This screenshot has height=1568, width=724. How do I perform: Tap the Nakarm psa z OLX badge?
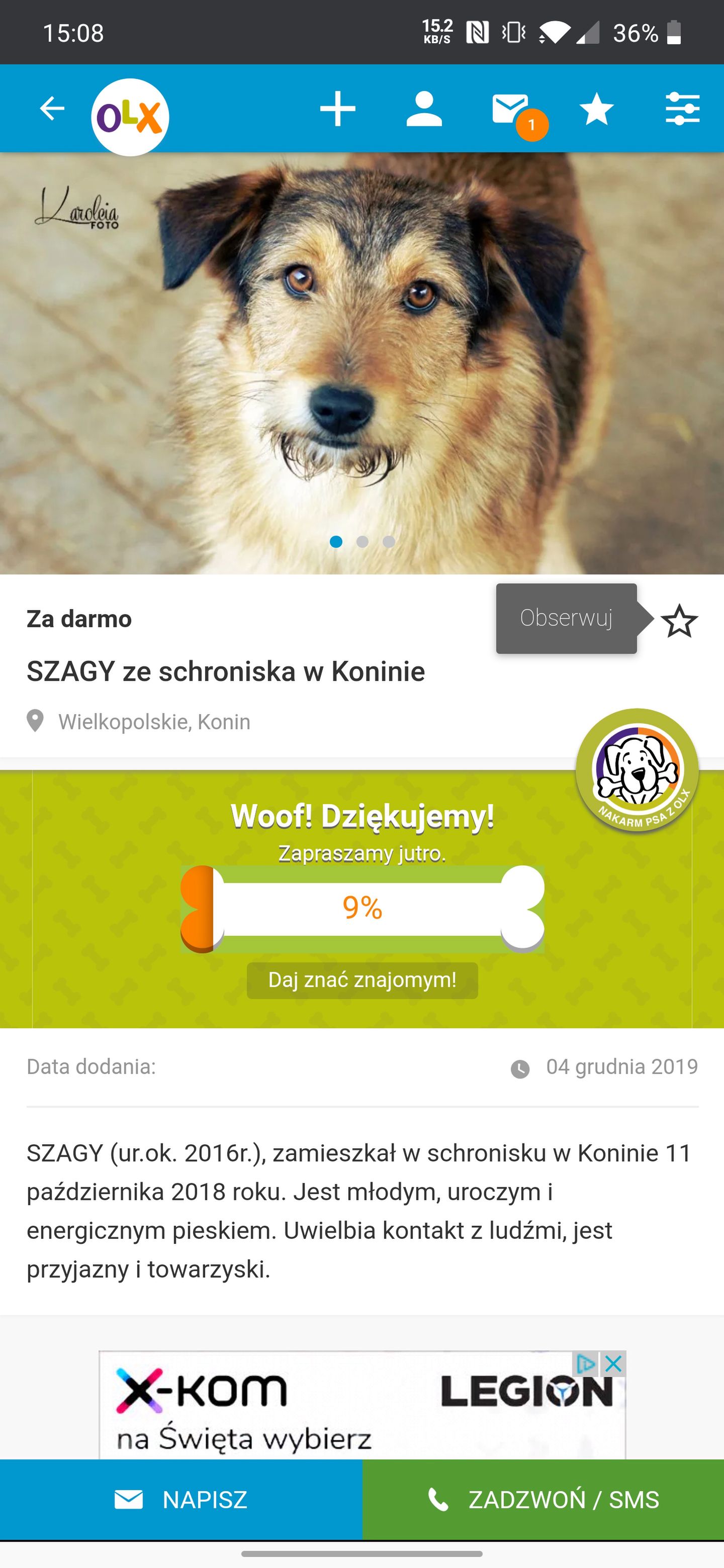coord(637,769)
